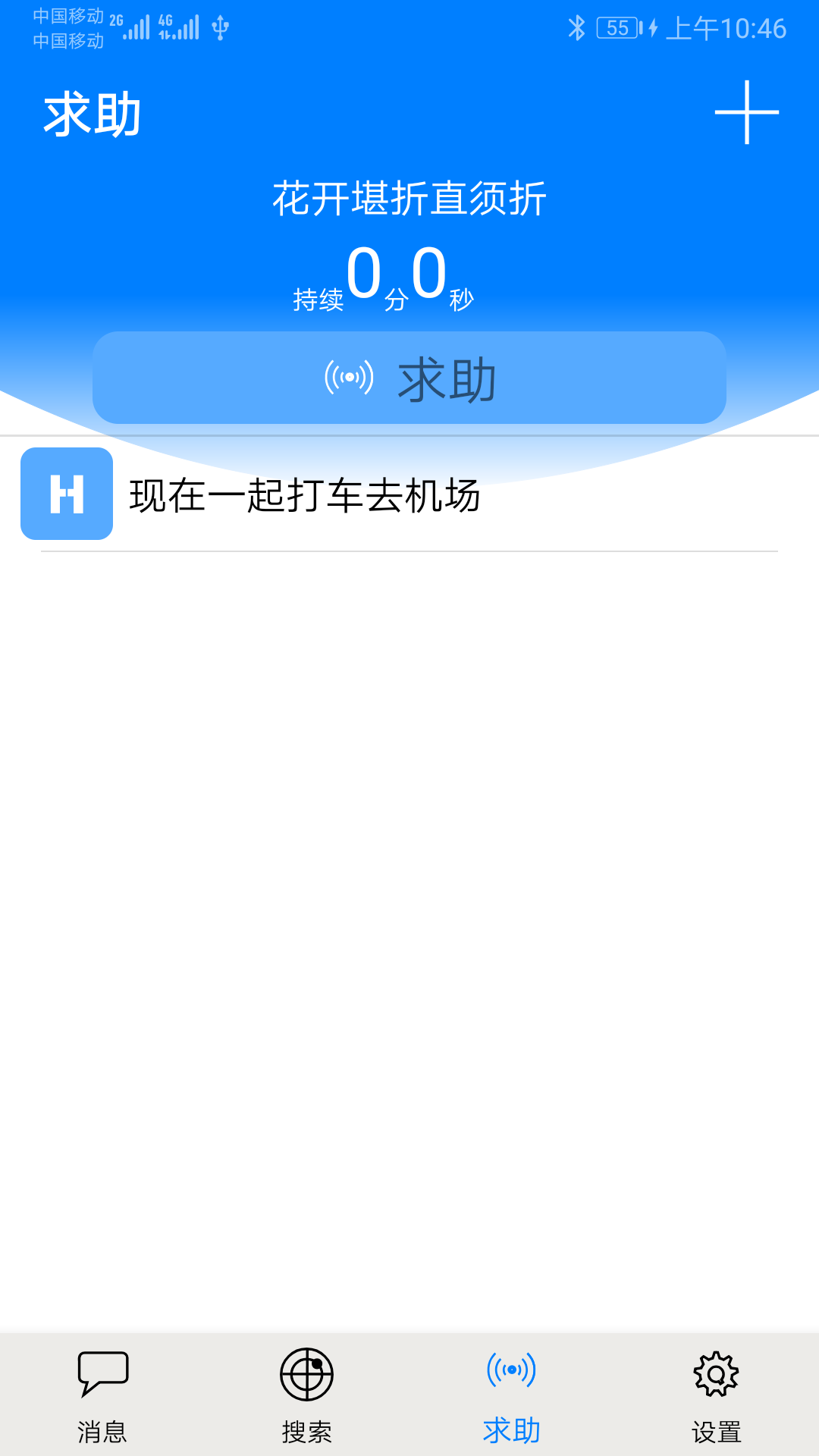Start broadcasting with the 求助 button
The height and width of the screenshot is (1456, 819).
click(x=409, y=378)
